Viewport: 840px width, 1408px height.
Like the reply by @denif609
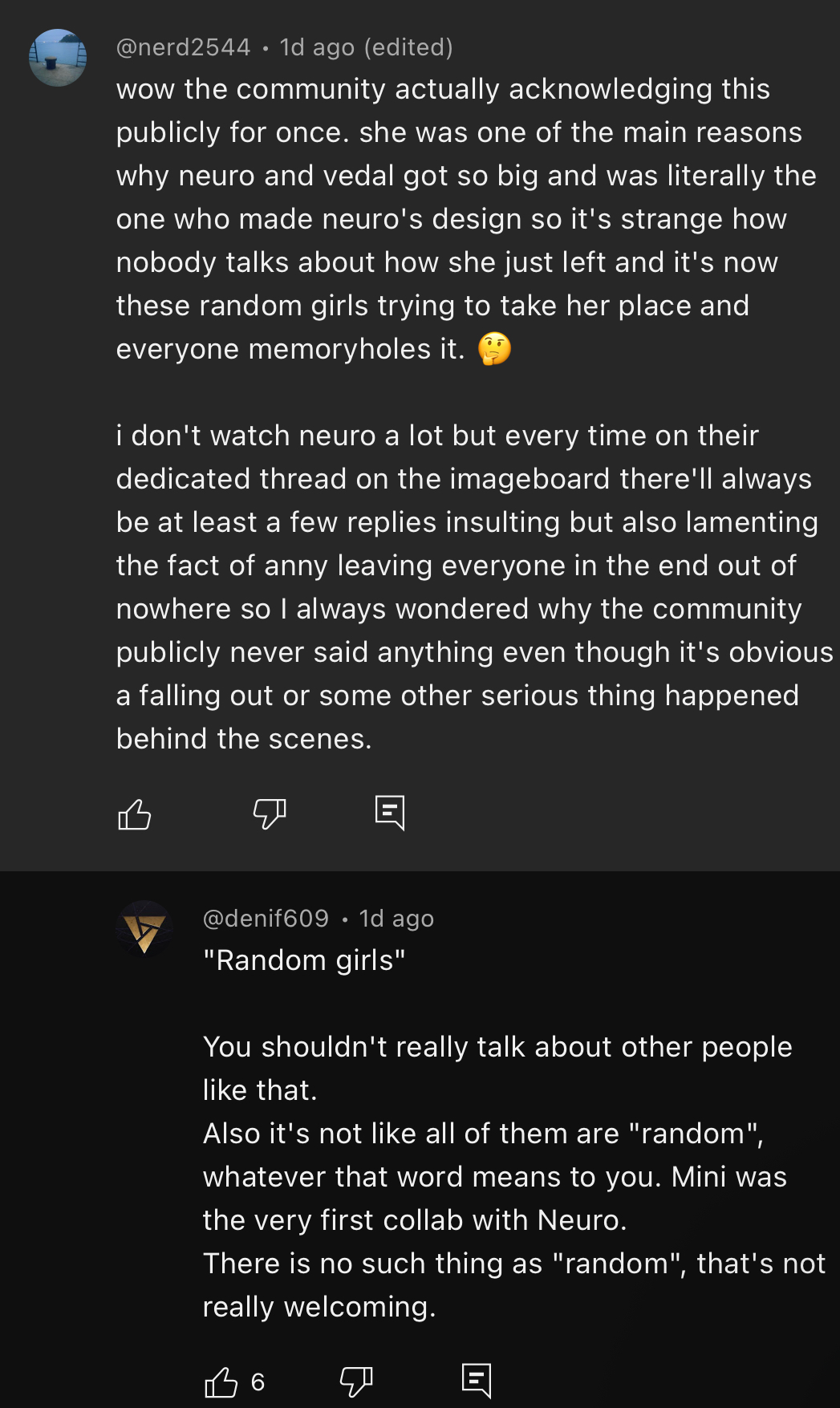[x=221, y=1382]
